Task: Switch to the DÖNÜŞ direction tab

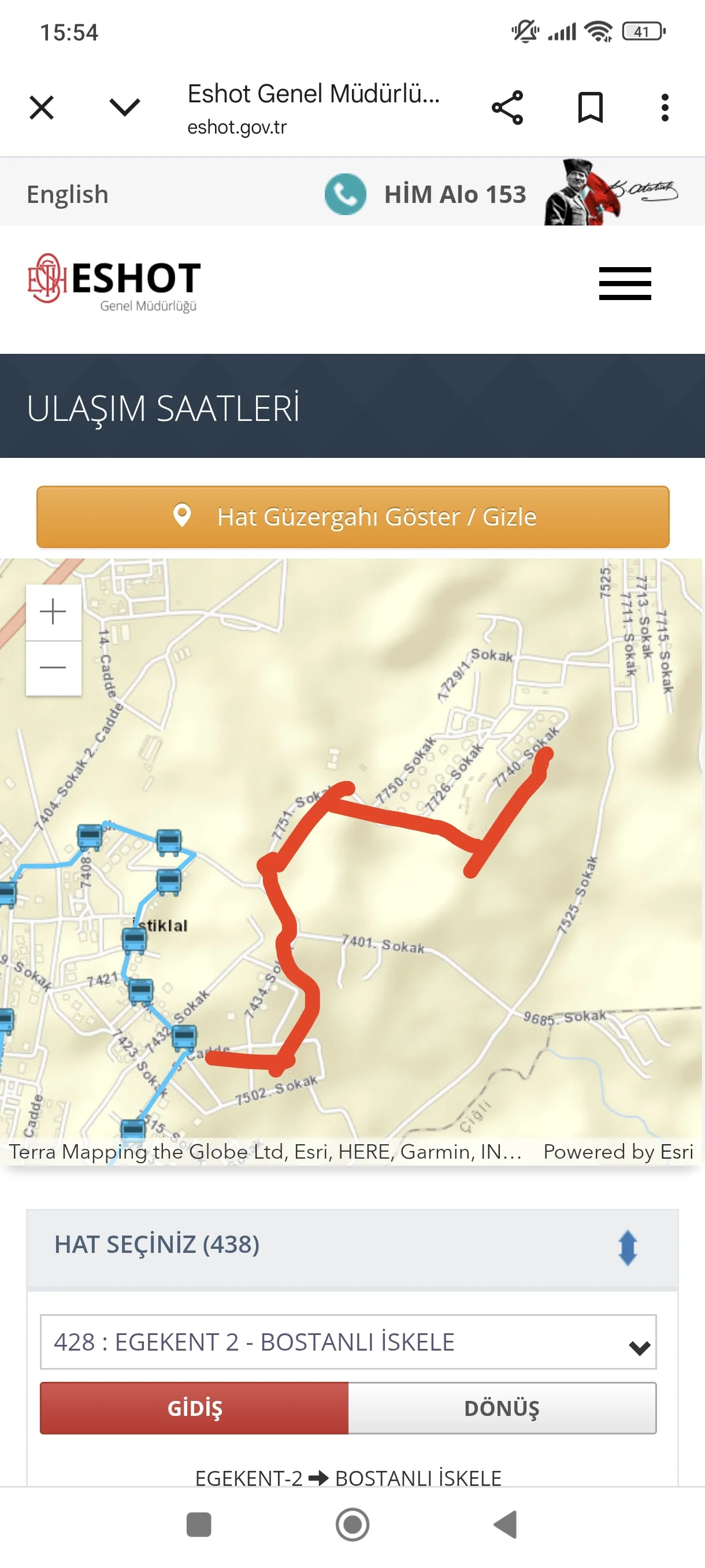Action: [x=502, y=1408]
